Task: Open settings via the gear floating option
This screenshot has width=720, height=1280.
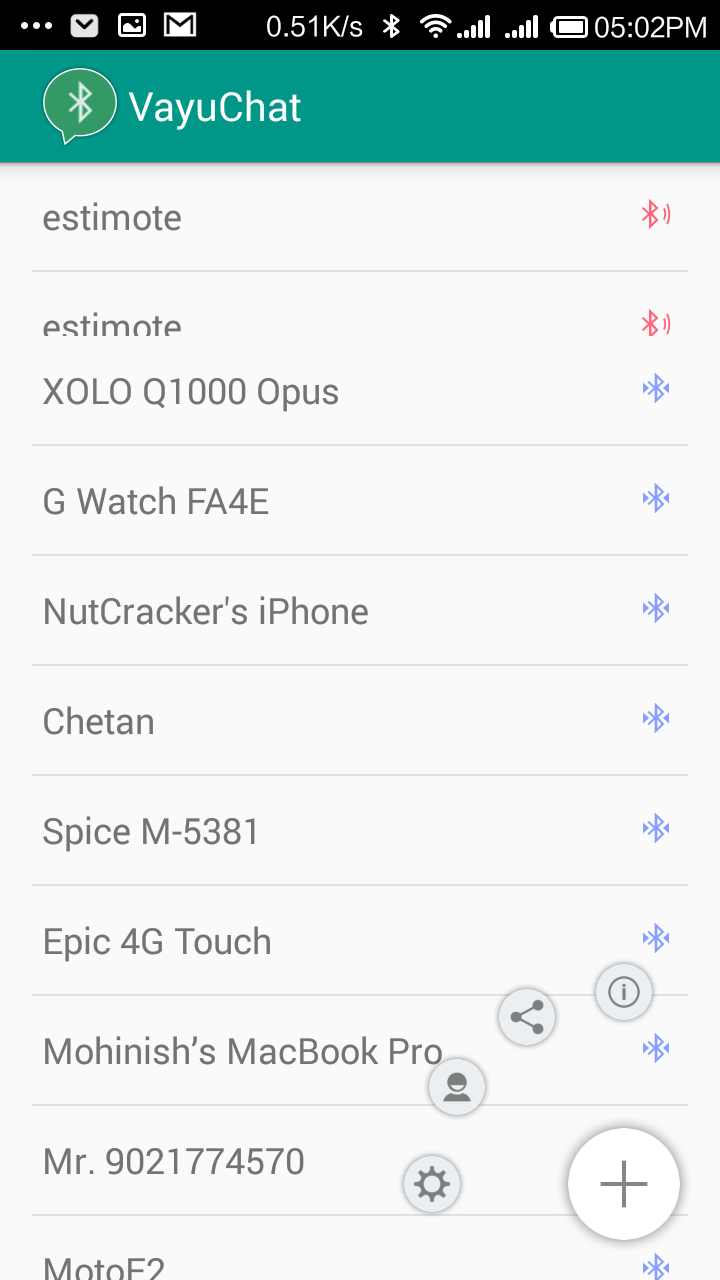Action: point(432,1183)
